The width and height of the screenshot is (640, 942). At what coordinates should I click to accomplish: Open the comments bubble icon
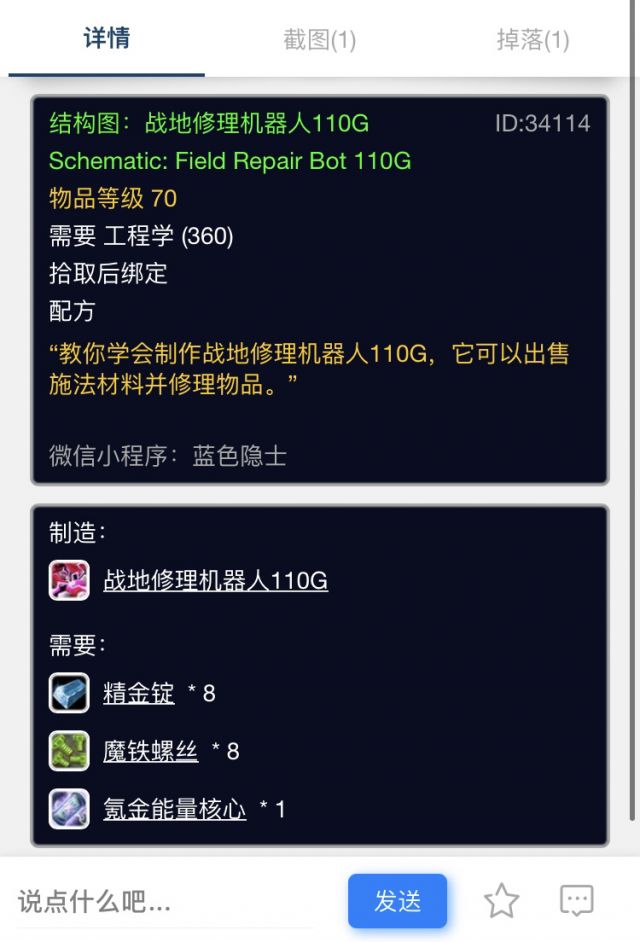(x=577, y=901)
